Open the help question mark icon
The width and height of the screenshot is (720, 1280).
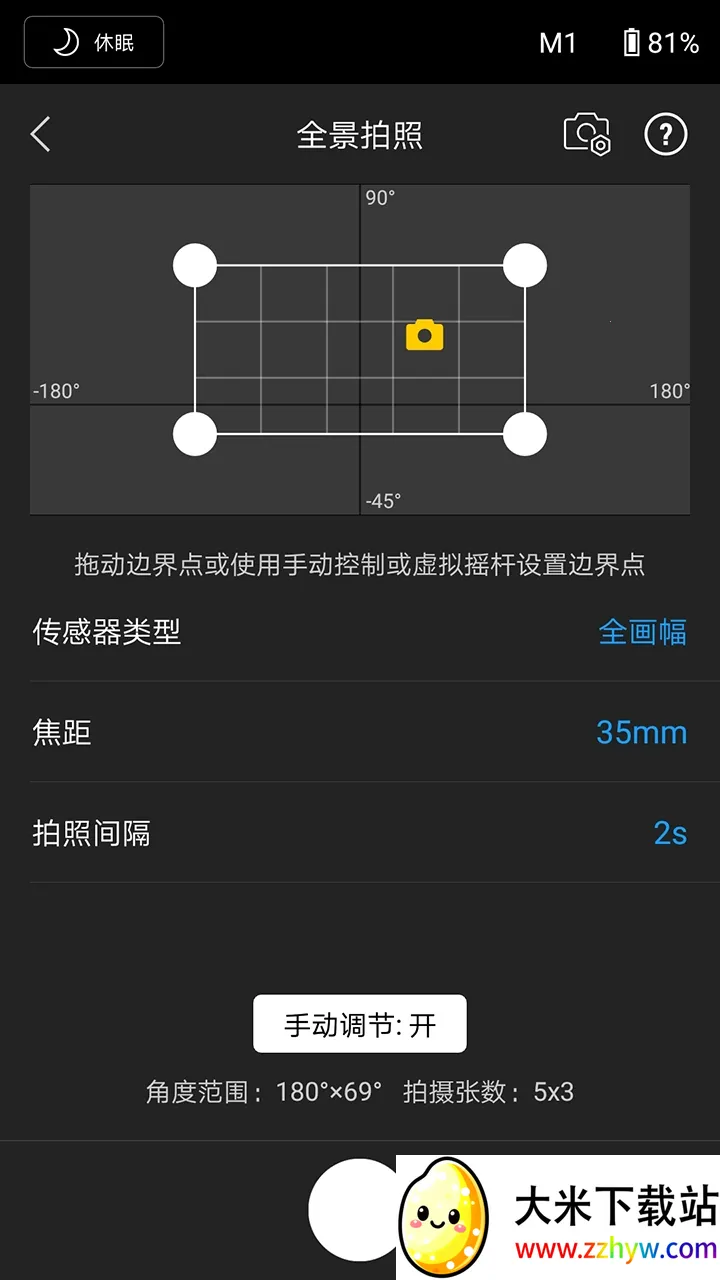[x=666, y=134]
